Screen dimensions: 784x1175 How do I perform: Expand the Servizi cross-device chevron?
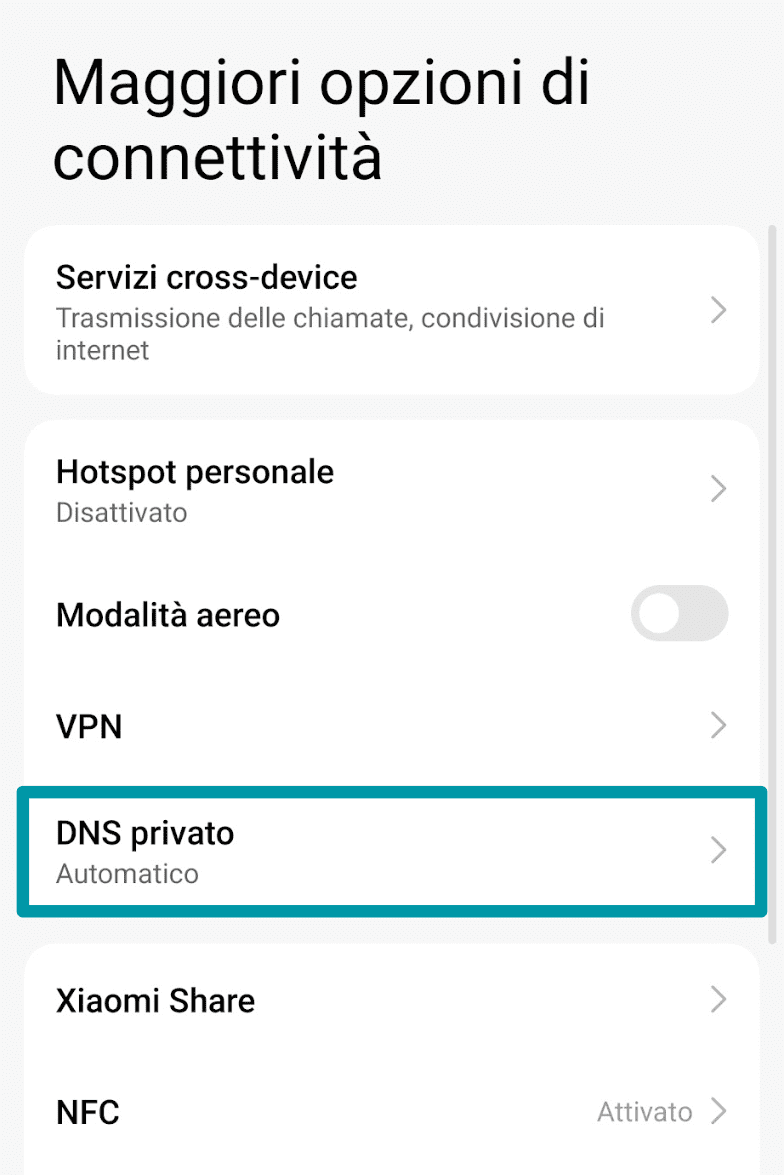point(719,310)
